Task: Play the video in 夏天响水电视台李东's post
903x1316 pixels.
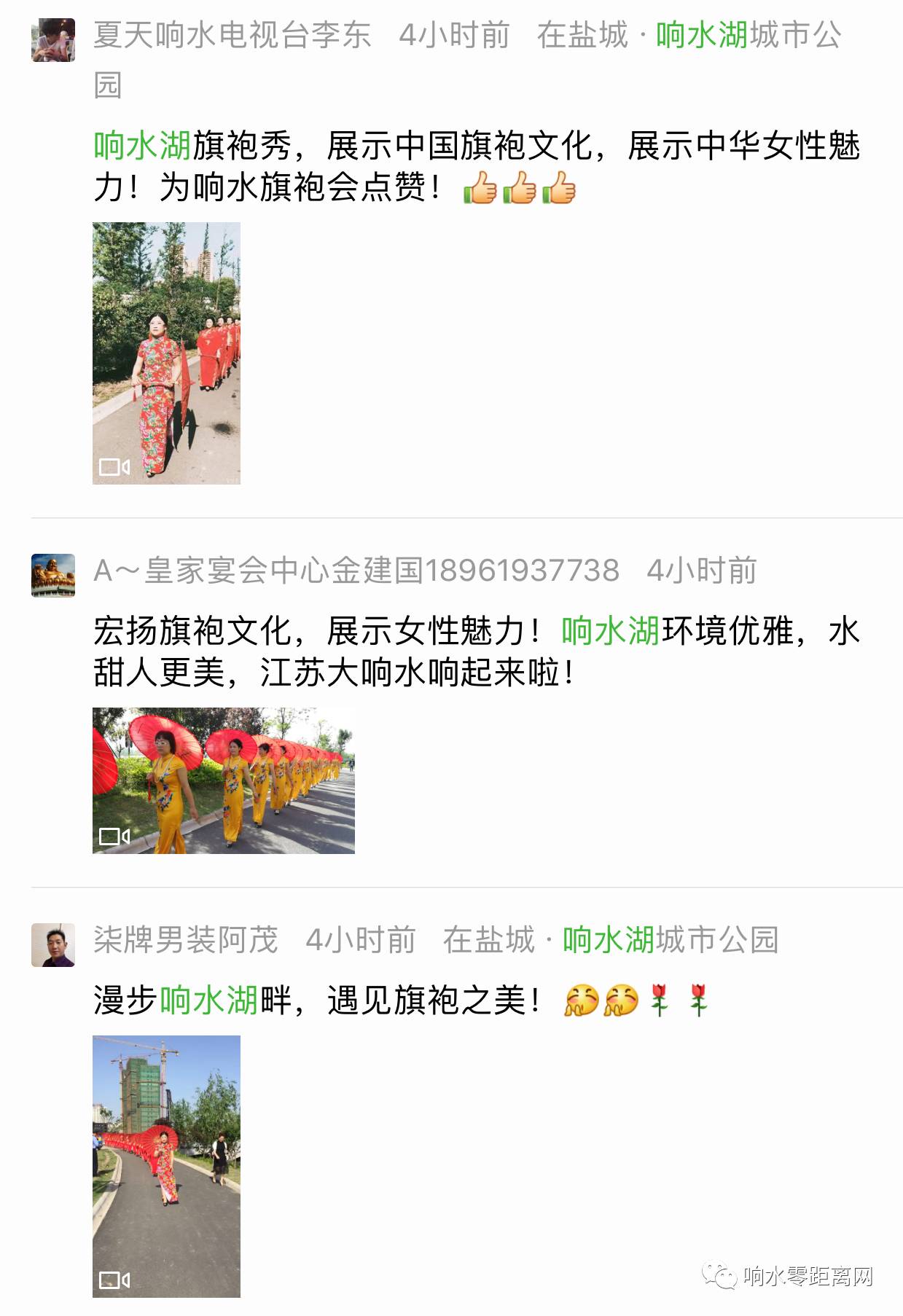Action: click(x=166, y=353)
